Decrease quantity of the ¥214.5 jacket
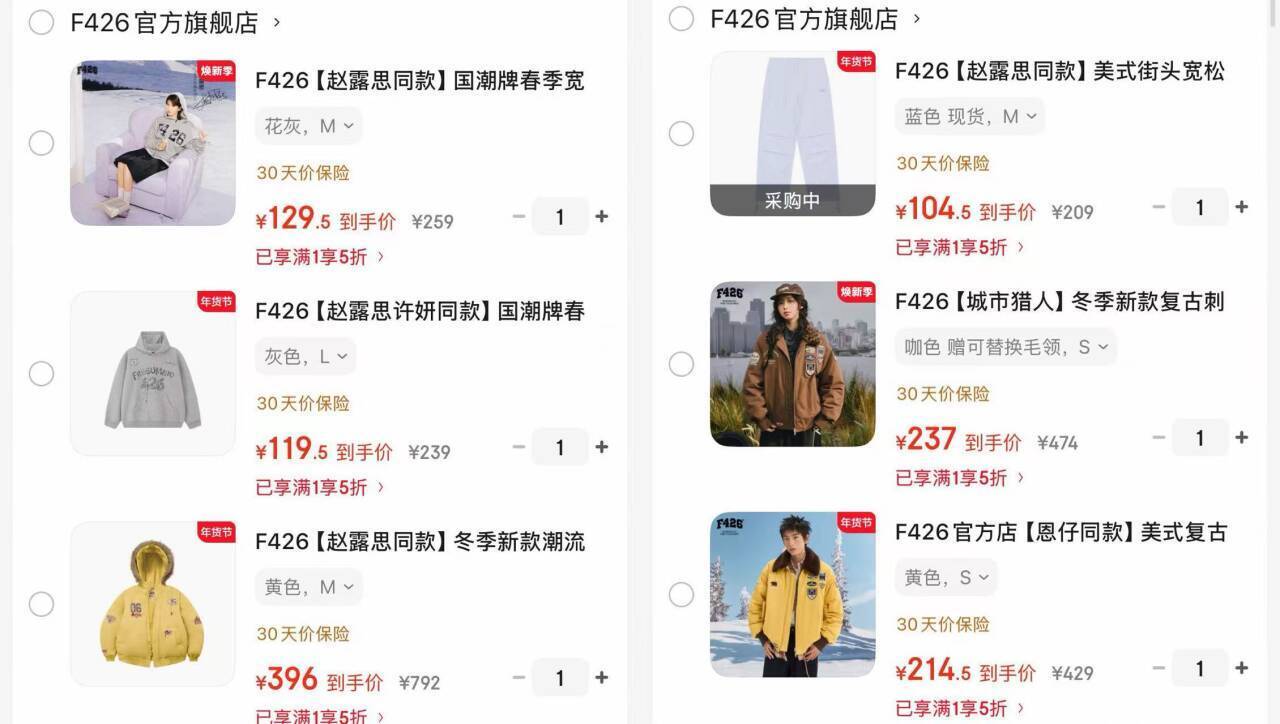1280x724 pixels. pos(1159,668)
